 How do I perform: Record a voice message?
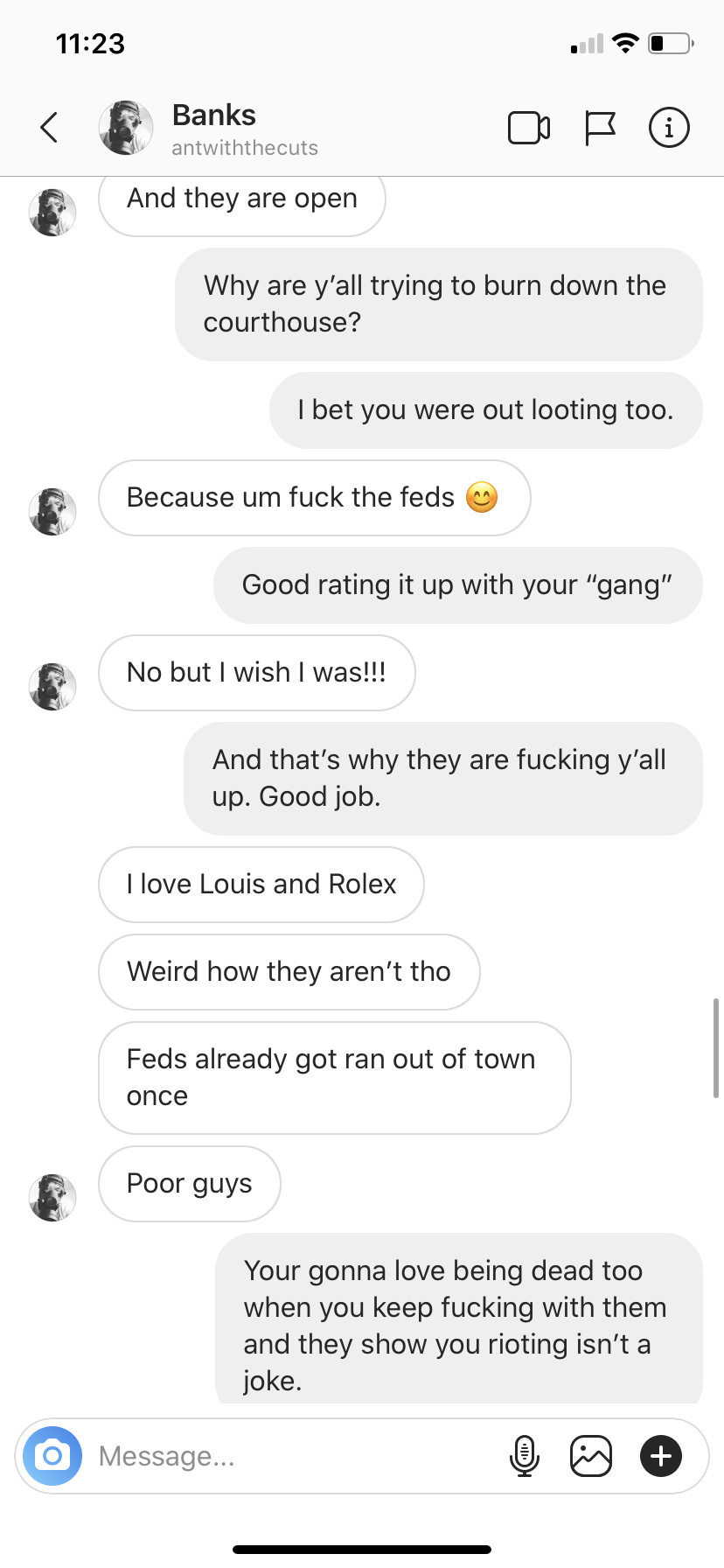[x=524, y=1456]
